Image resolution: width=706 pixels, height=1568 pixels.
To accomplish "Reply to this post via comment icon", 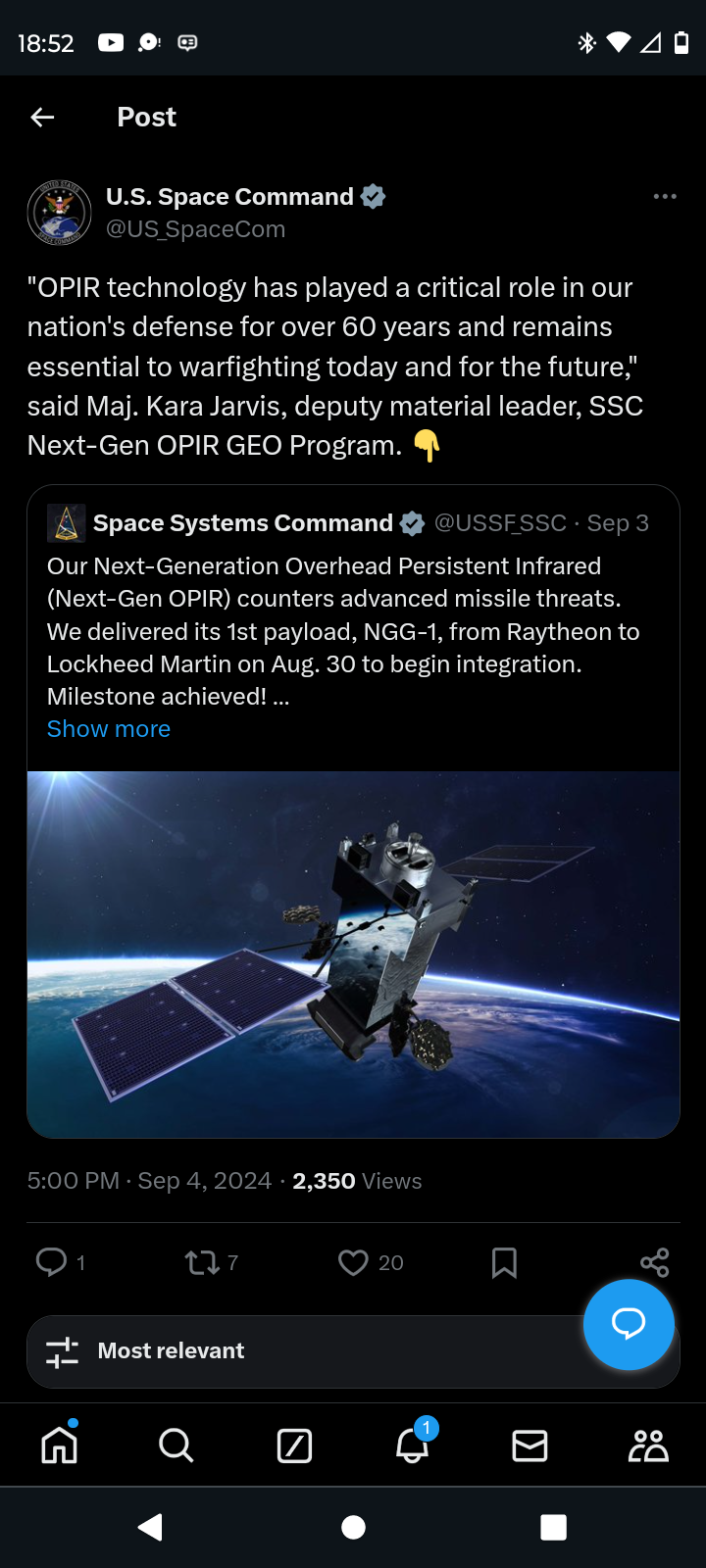I will [x=51, y=1262].
